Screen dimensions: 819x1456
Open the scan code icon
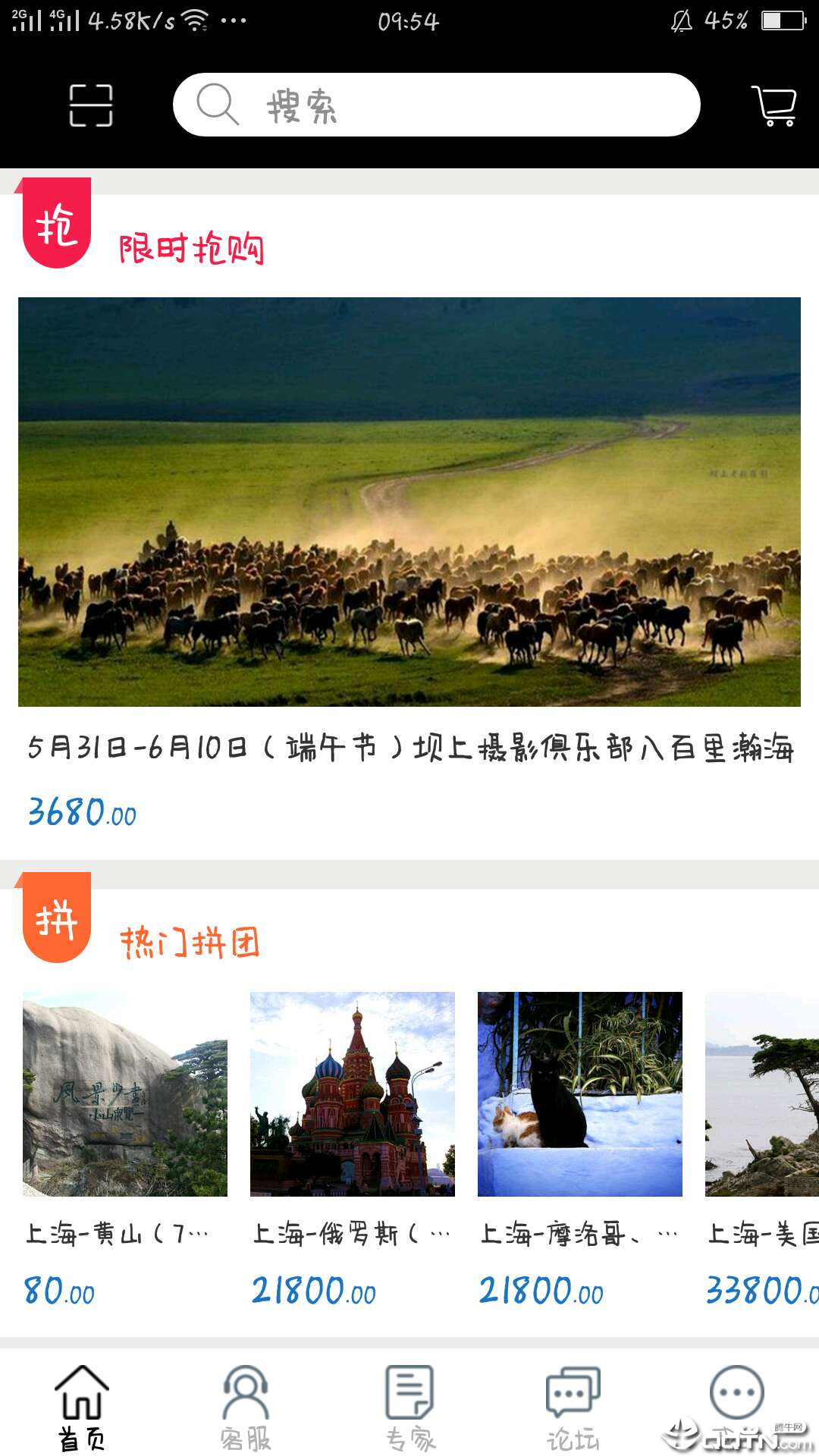point(91,105)
